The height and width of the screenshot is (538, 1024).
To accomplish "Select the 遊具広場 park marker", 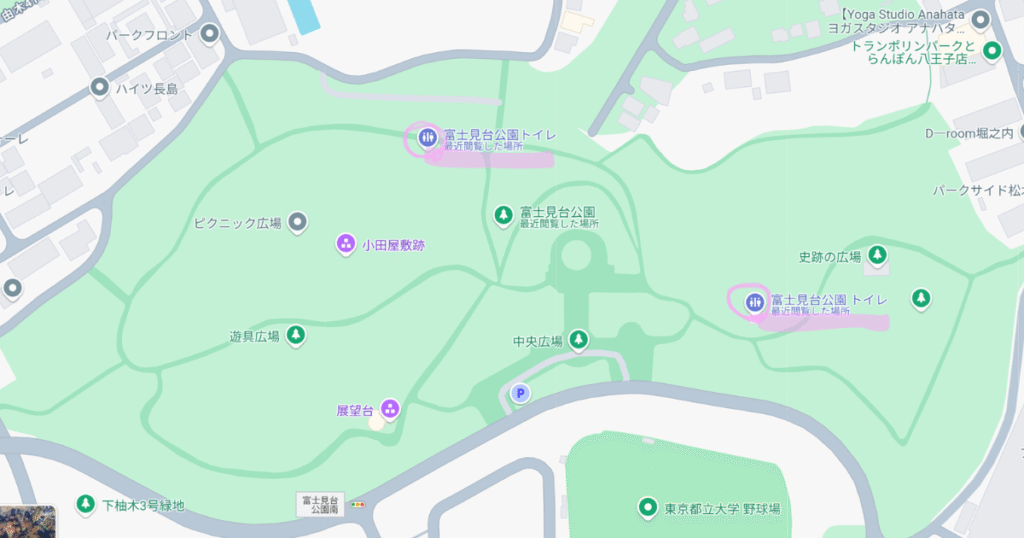I will pos(296,335).
